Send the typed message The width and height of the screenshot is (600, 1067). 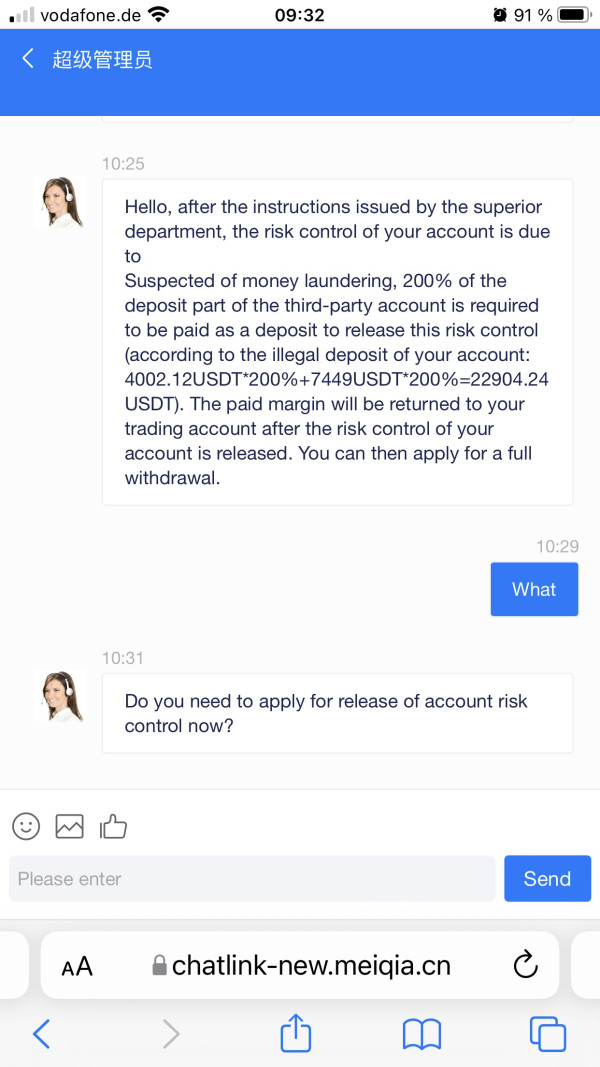[547, 879]
